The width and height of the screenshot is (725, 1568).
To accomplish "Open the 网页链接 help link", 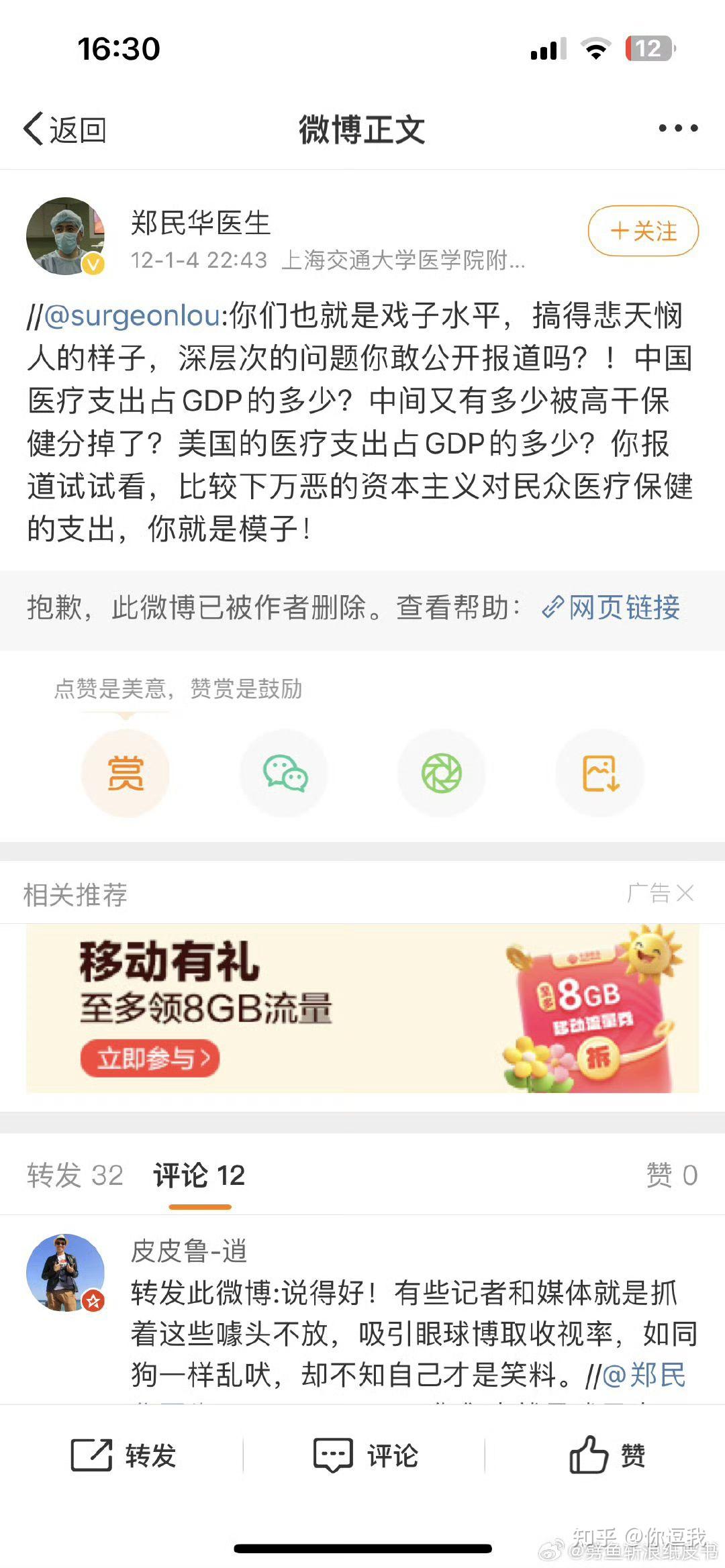I will tap(612, 608).
